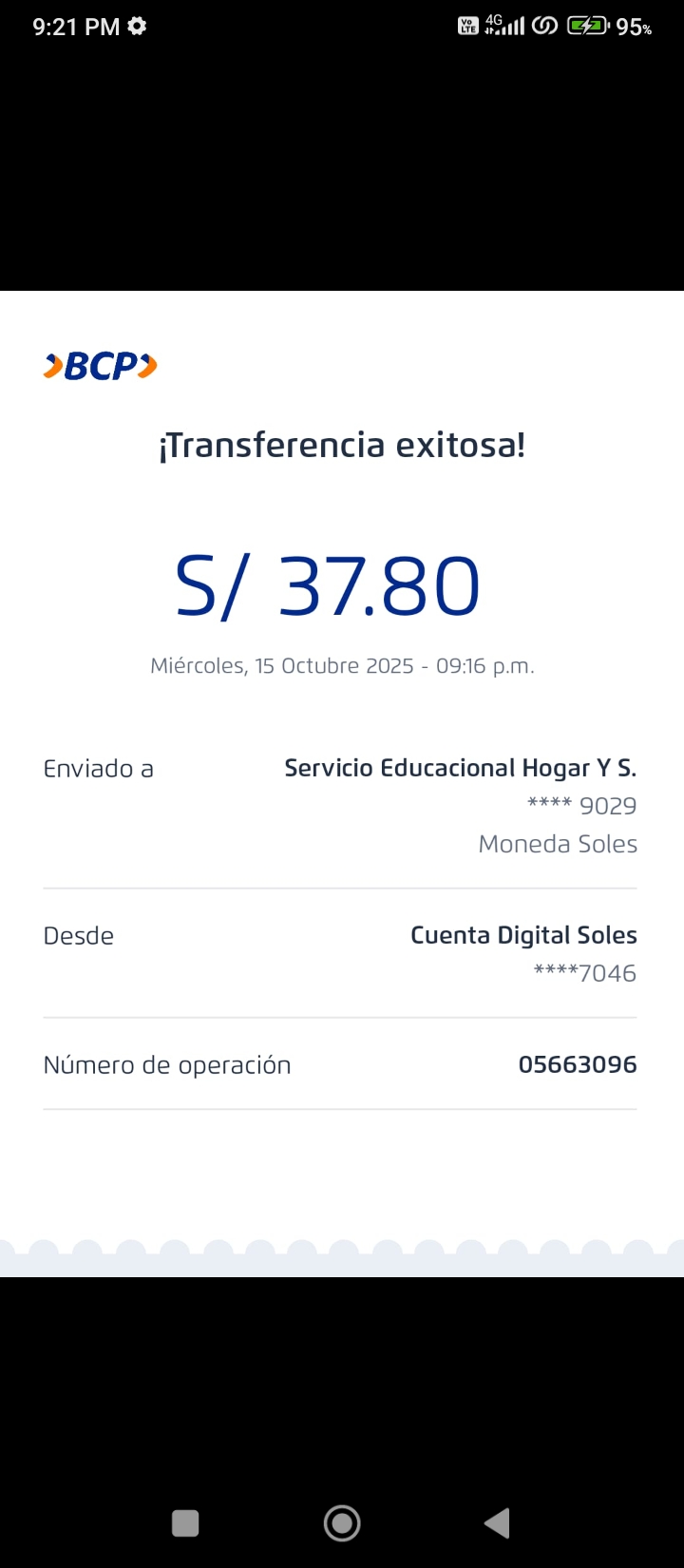Go back with the system back button
Image resolution: width=684 pixels, height=1568 pixels.
pos(497,1522)
